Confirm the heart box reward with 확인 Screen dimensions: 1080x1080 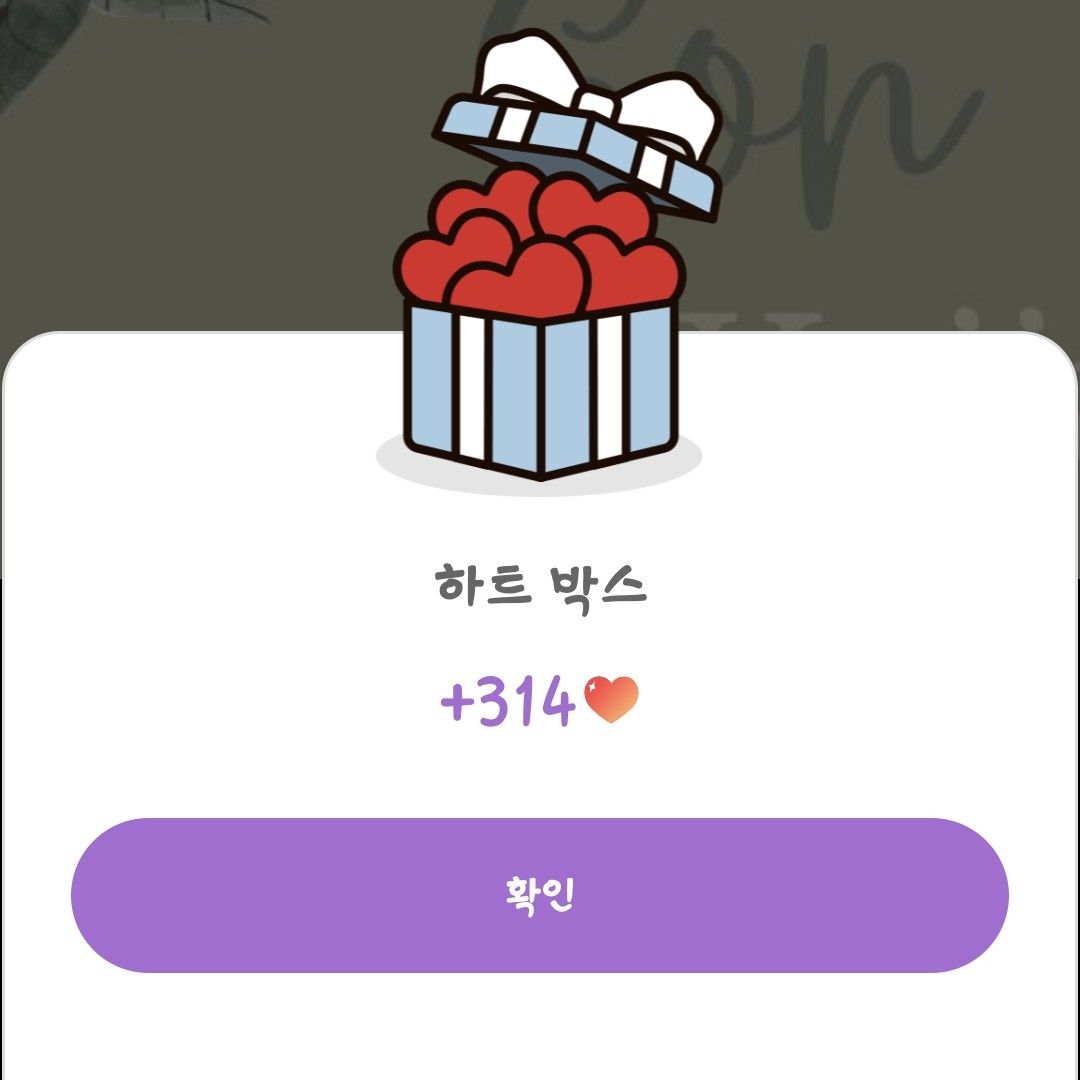539,895
